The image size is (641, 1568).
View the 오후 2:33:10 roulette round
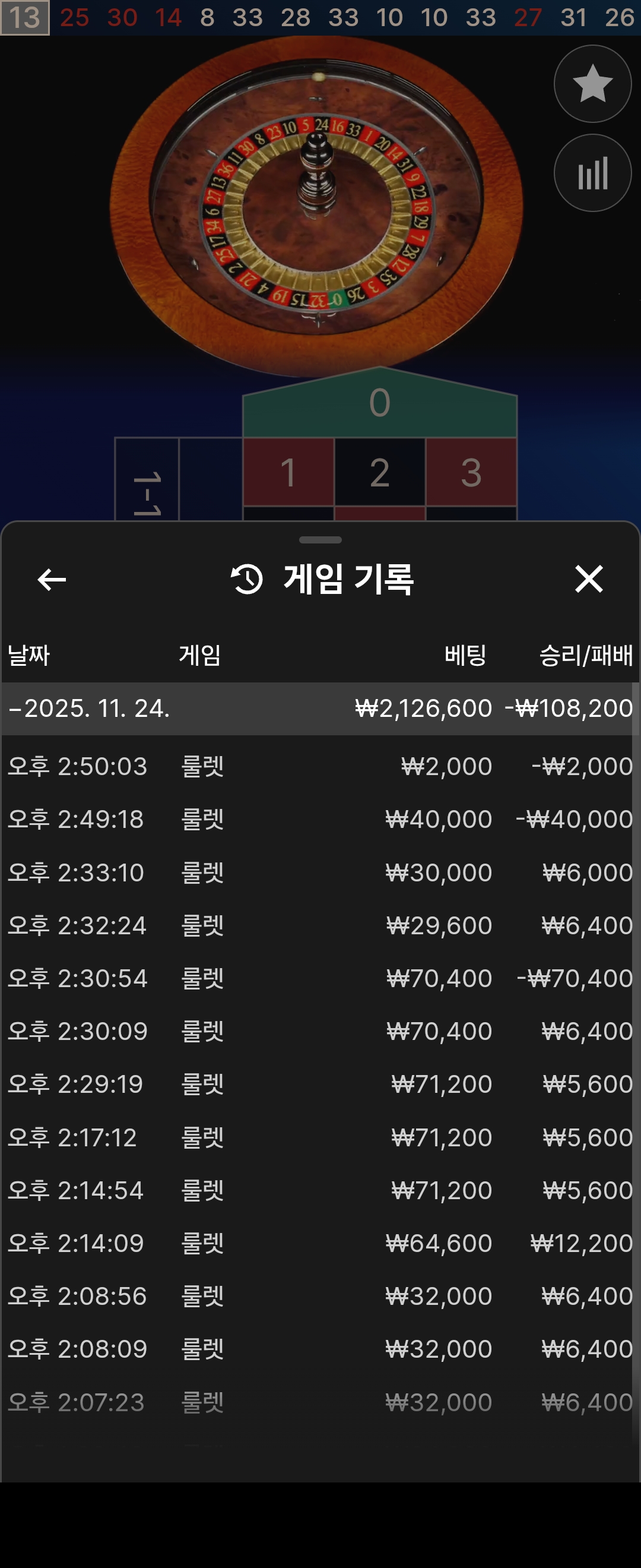[320, 872]
